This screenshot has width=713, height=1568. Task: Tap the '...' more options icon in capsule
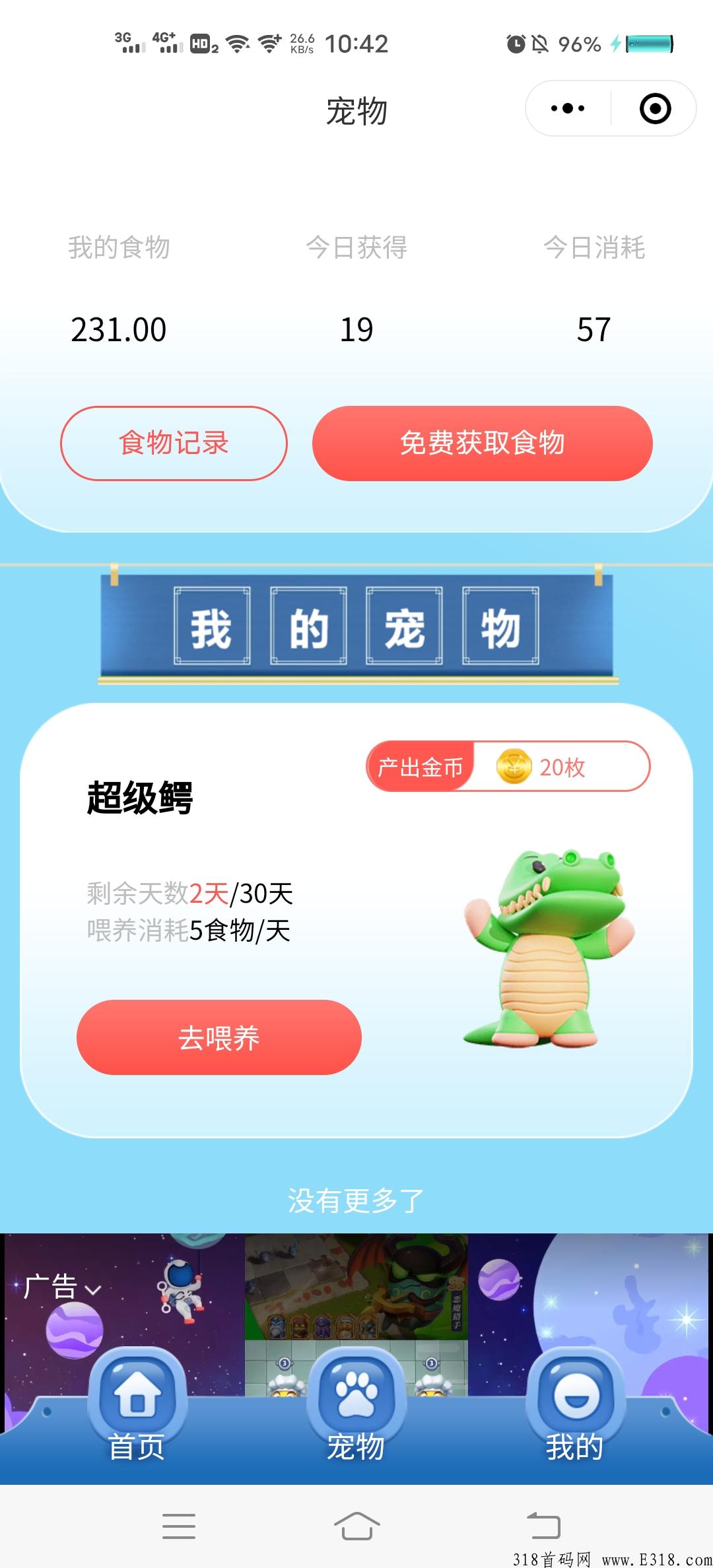pyautogui.click(x=568, y=108)
